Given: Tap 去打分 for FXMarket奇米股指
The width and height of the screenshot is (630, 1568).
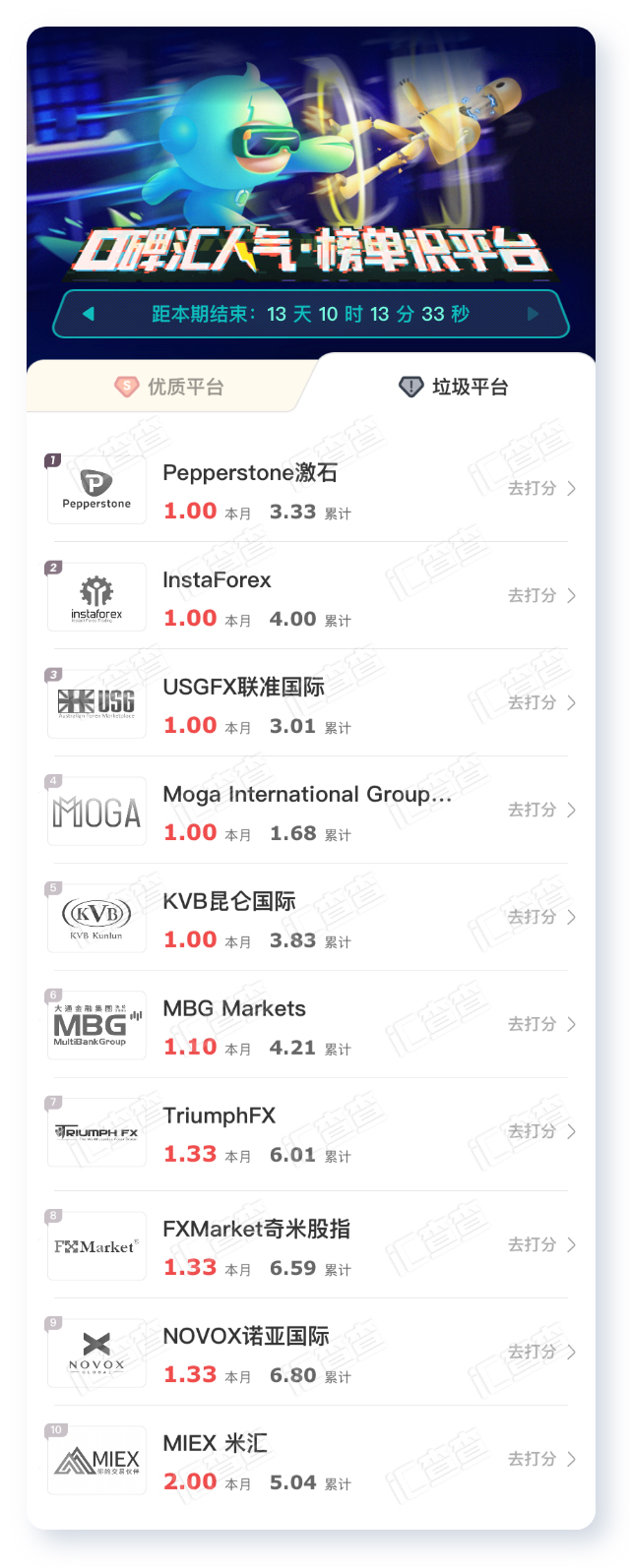Looking at the screenshot, I should tap(541, 1244).
